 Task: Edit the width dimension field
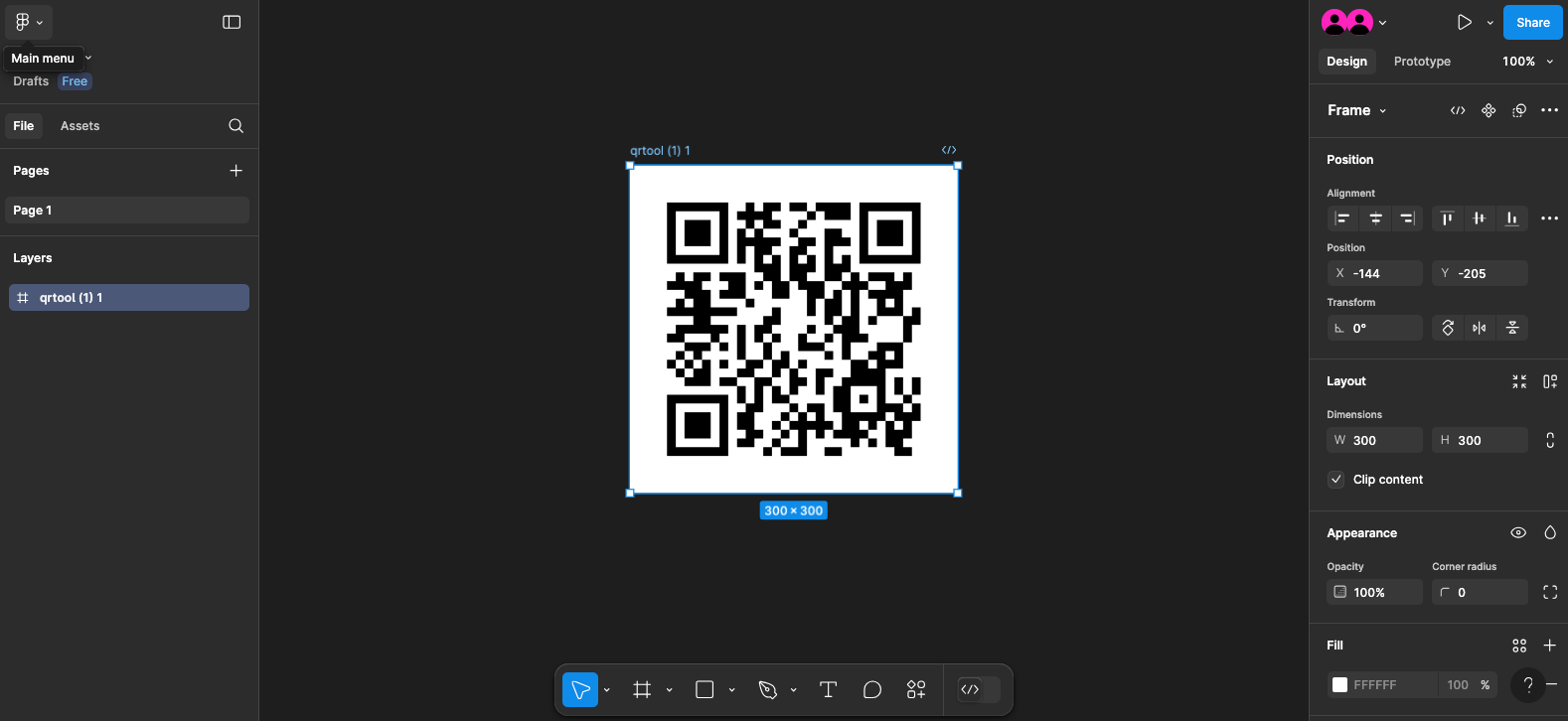(1375, 440)
